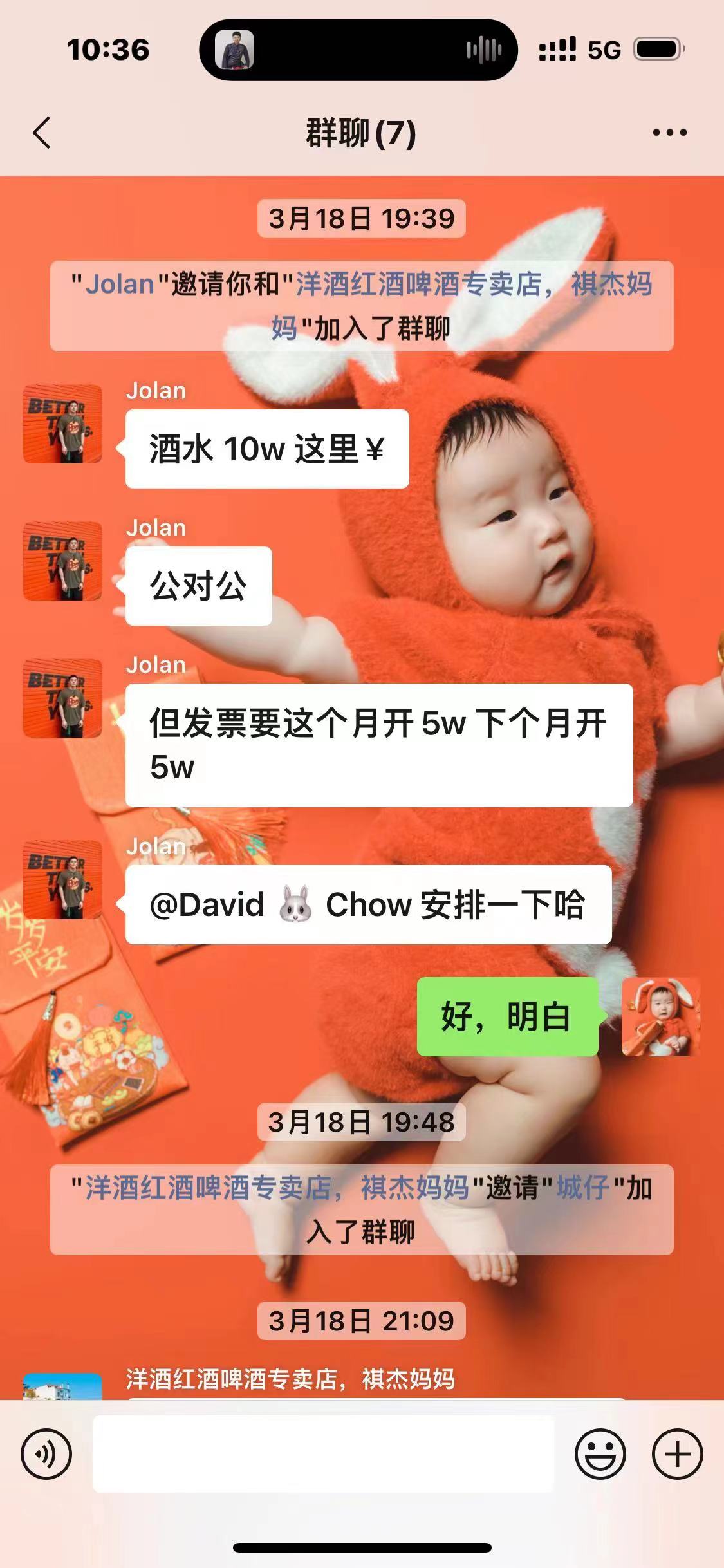Tap the Jolan name link in the invite notice
Image resolution: width=724 pixels, height=1568 pixels.
click(120, 284)
